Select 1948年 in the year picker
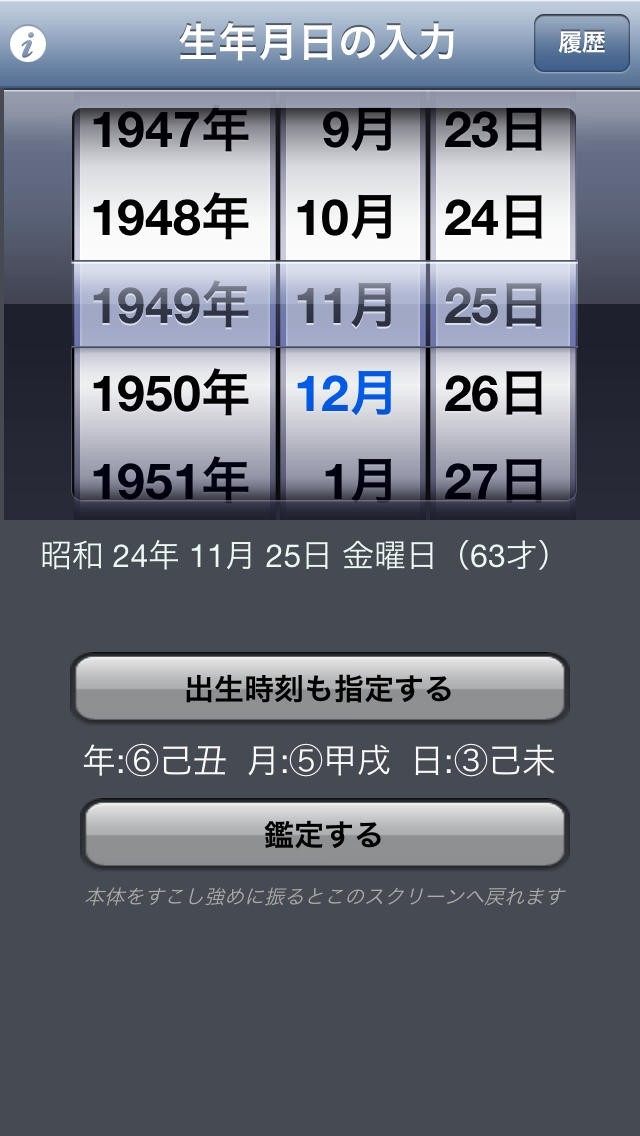Image resolution: width=640 pixels, height=1136 pixels. point(172,218)
